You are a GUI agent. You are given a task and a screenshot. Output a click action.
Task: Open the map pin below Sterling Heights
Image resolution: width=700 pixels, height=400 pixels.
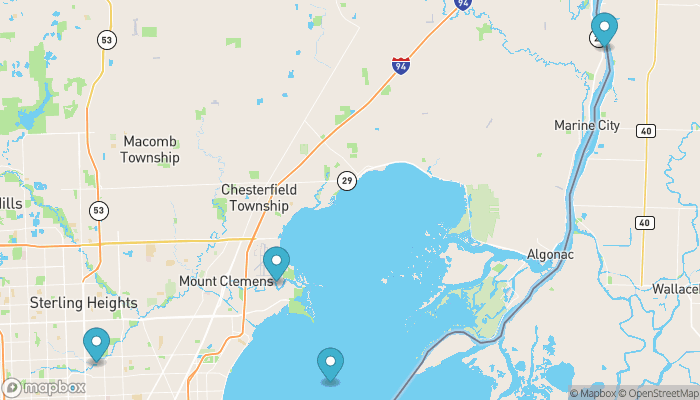point(97,344)
